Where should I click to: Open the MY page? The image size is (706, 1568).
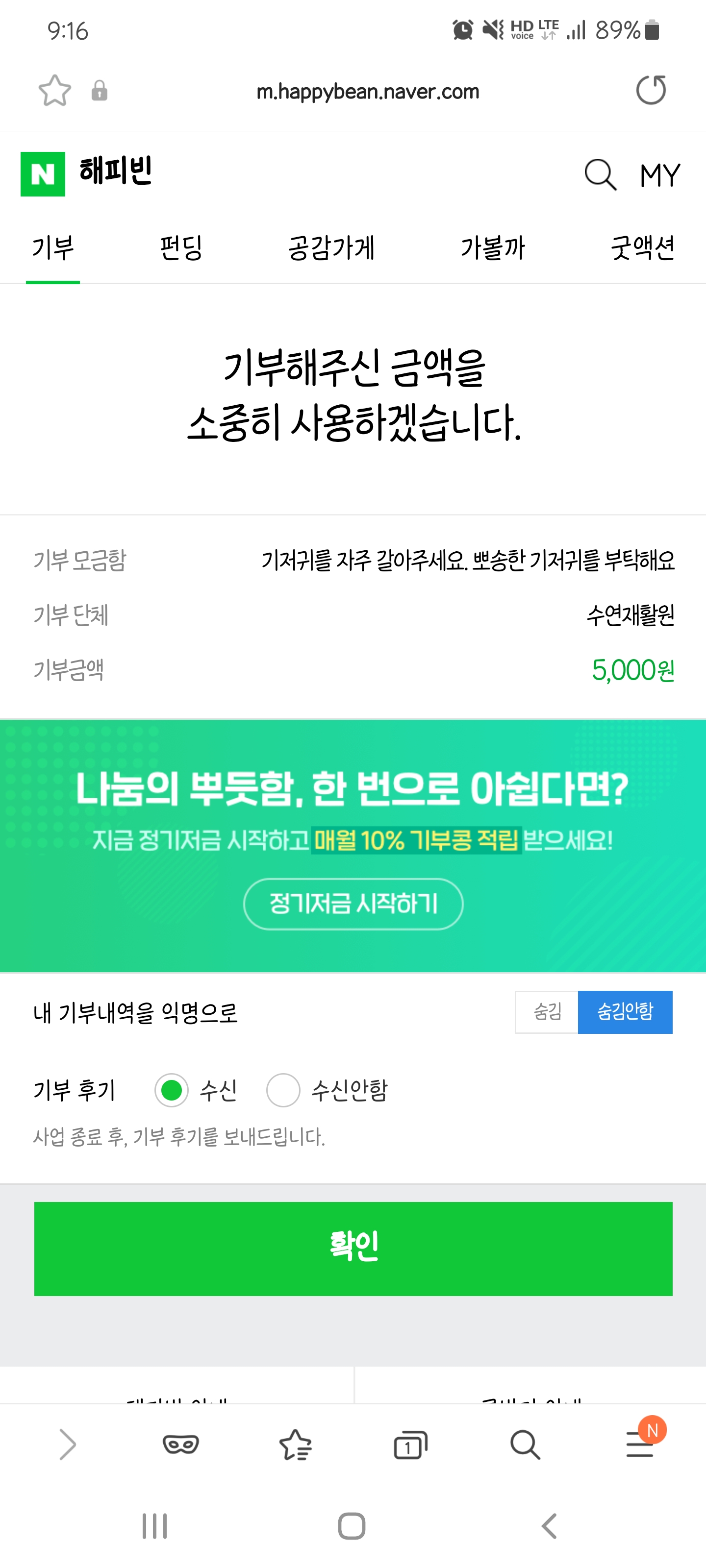coord(660,175)
